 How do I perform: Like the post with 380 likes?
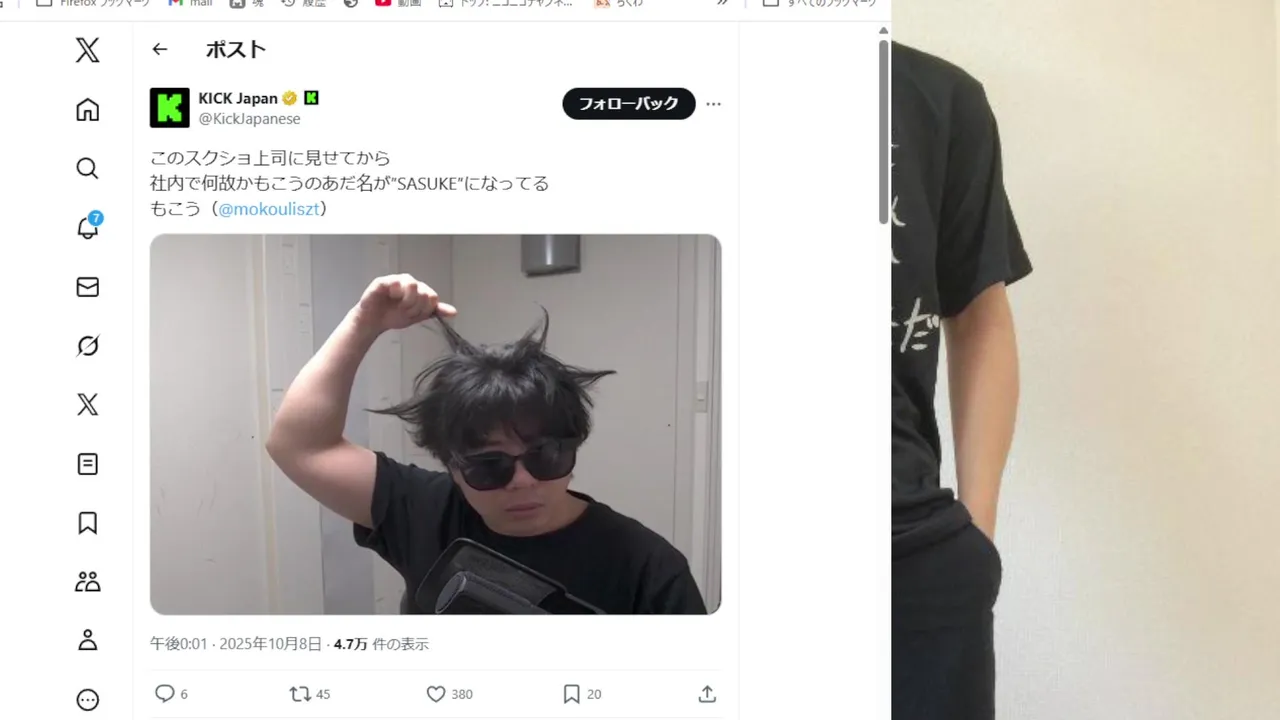[x=436, y=693]
